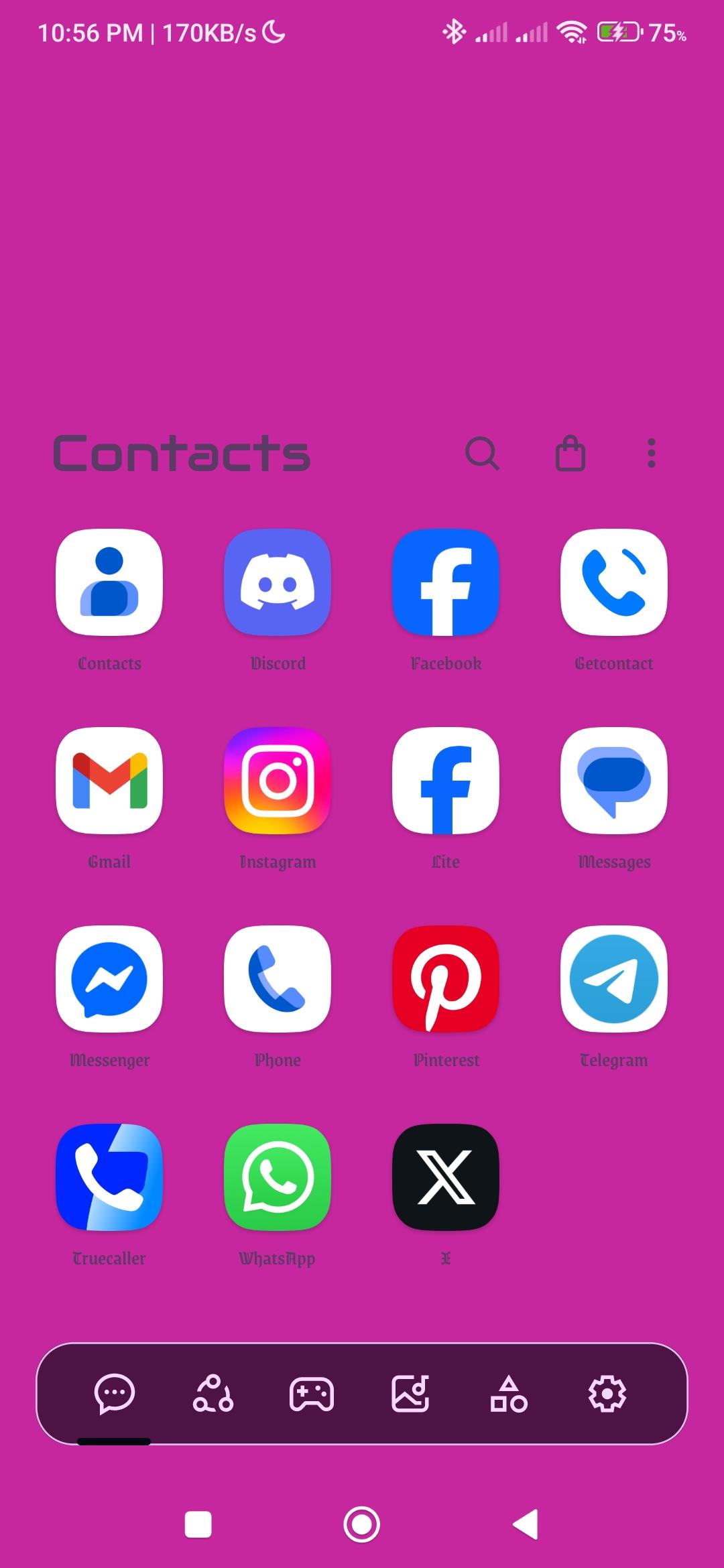Open the shopping bag icon

(x=570, y=454)
